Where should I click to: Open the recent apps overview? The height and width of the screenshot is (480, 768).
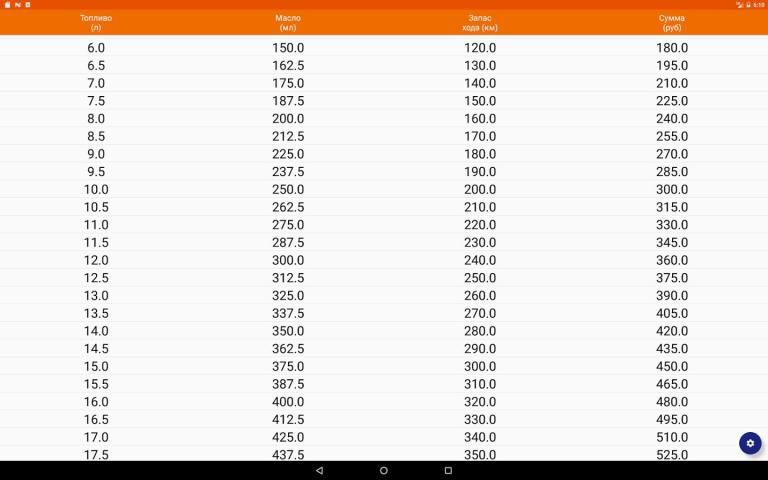pyautogui.click(x=448, y=470)
